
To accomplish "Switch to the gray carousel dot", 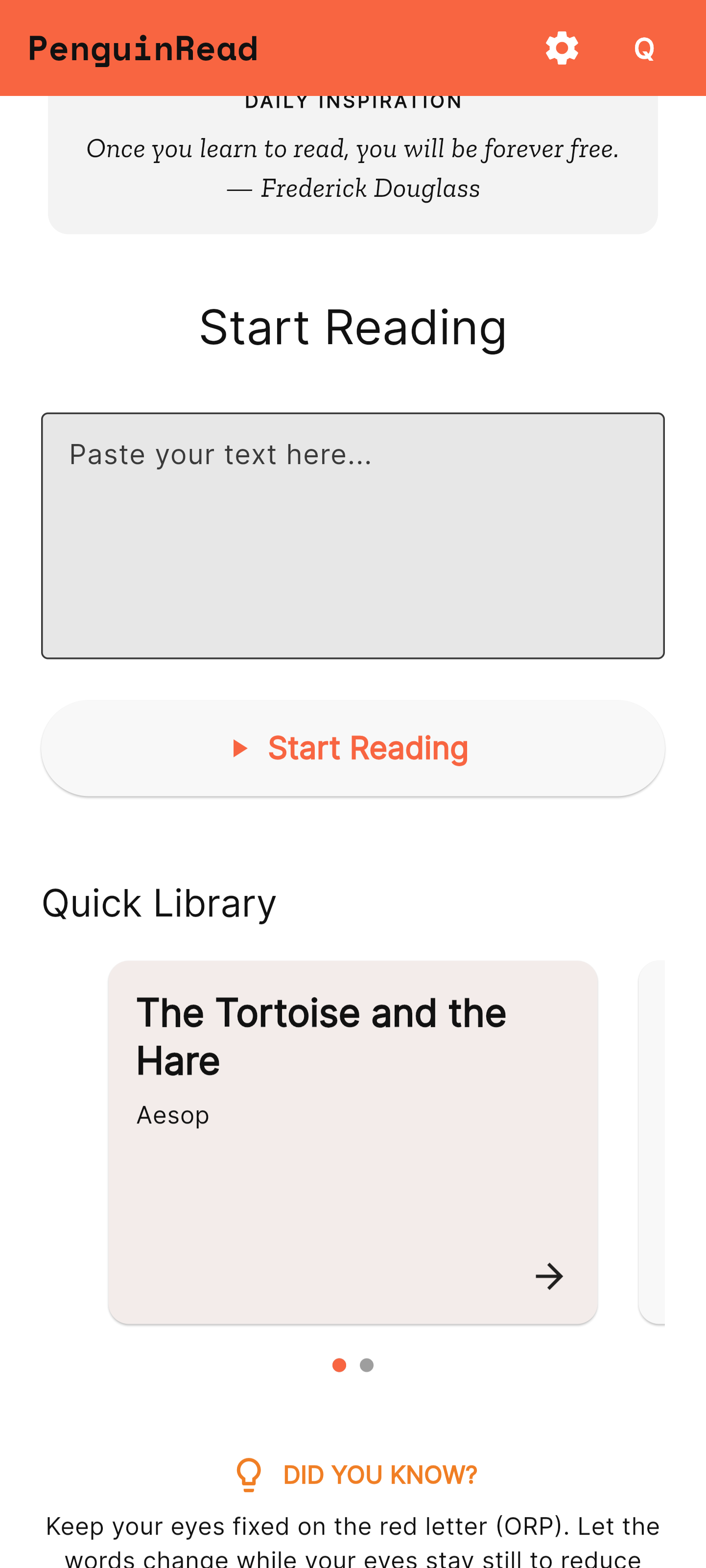I will (367, 1365).
